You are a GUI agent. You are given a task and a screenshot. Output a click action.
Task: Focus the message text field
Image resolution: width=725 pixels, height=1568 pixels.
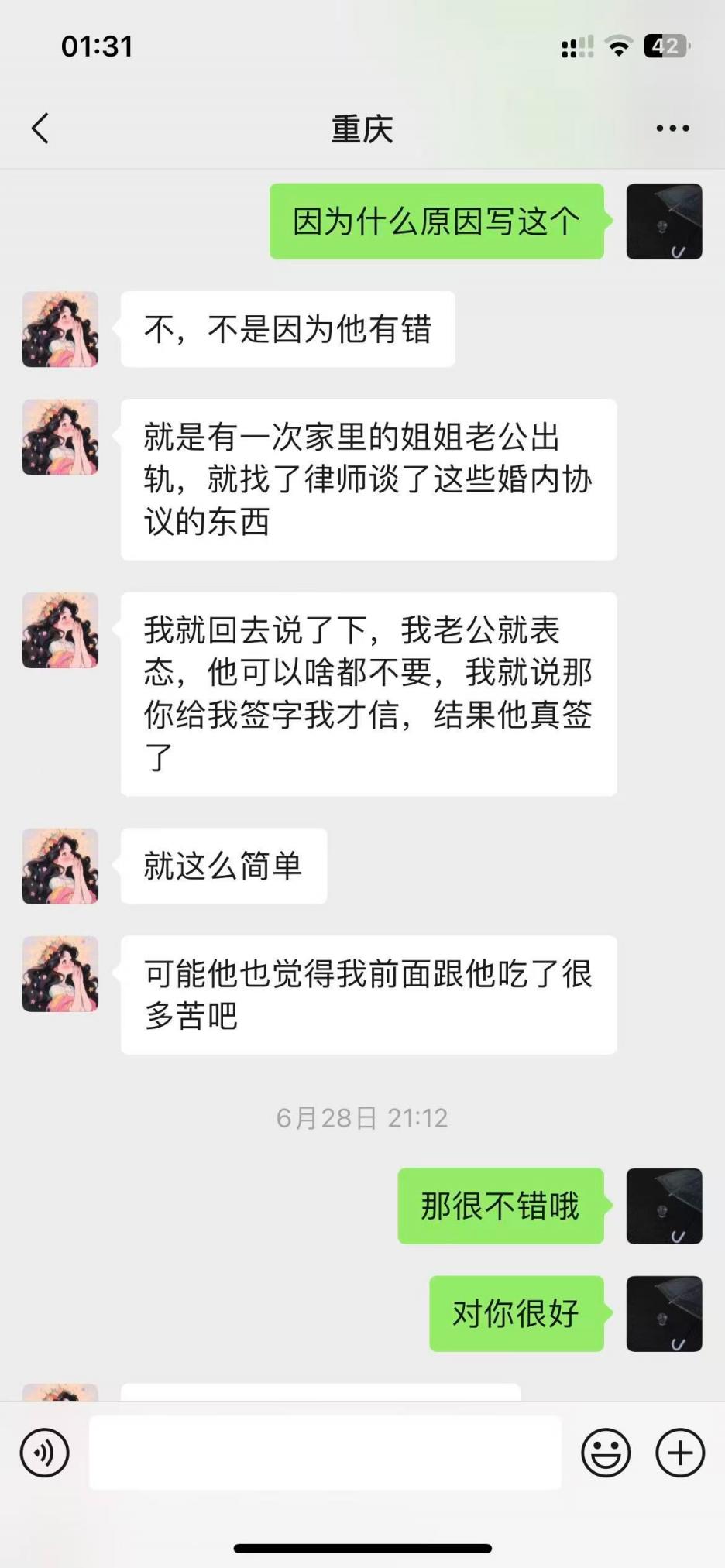(325, 1453)
